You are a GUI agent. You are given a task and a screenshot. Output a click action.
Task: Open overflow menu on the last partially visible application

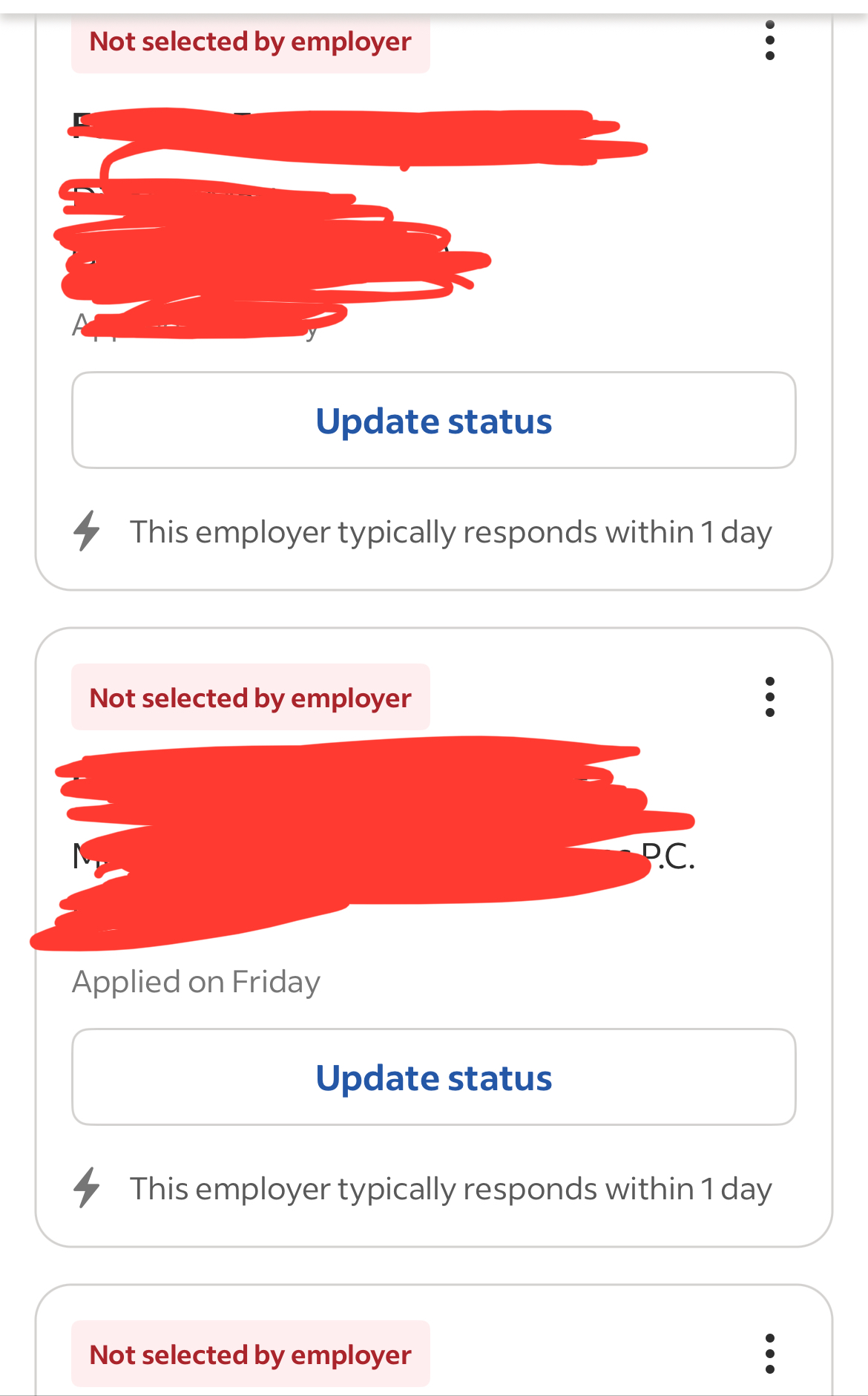(770, 1354)
